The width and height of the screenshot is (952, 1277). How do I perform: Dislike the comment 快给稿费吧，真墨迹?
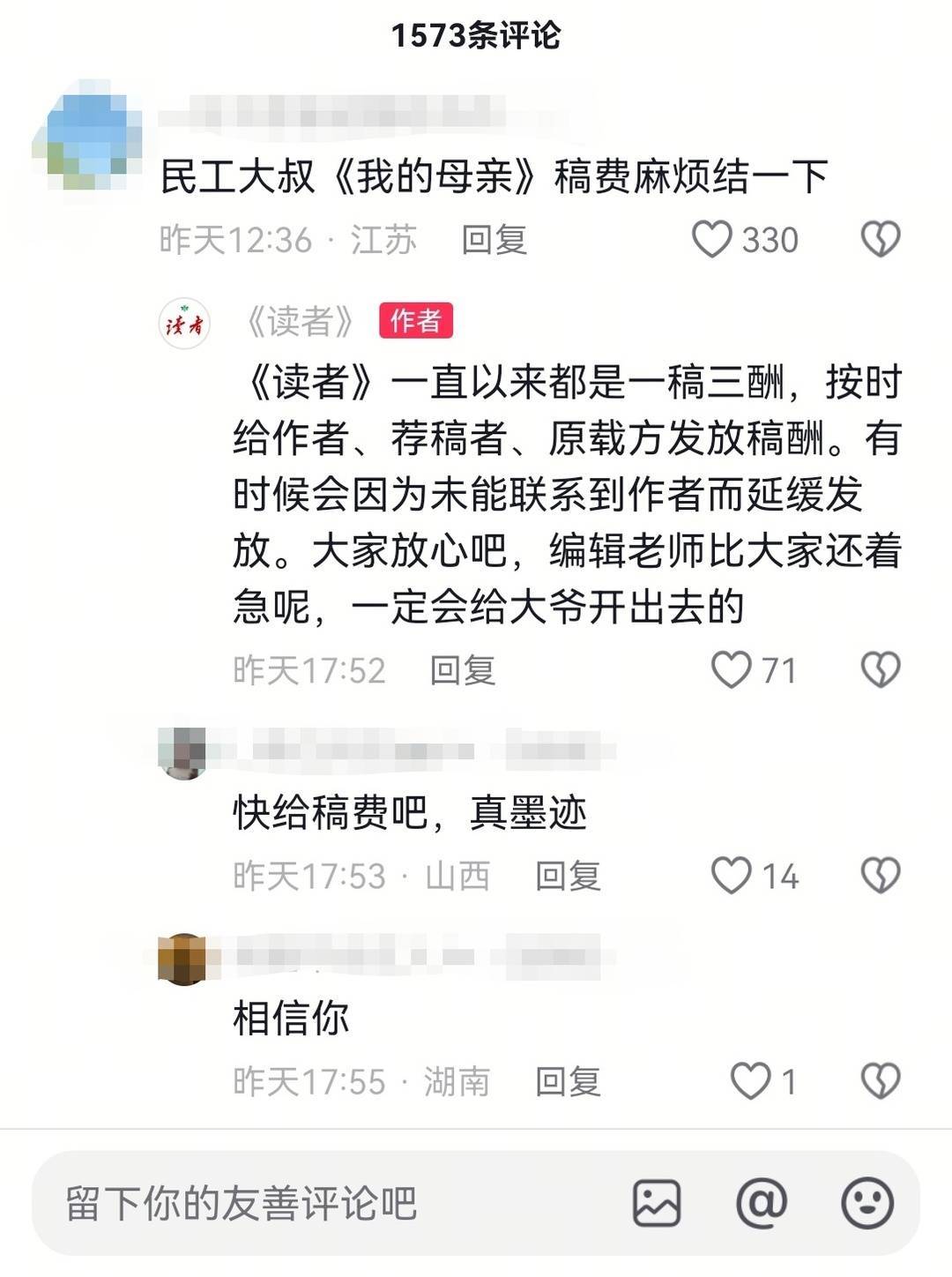[x=880, y=876]
